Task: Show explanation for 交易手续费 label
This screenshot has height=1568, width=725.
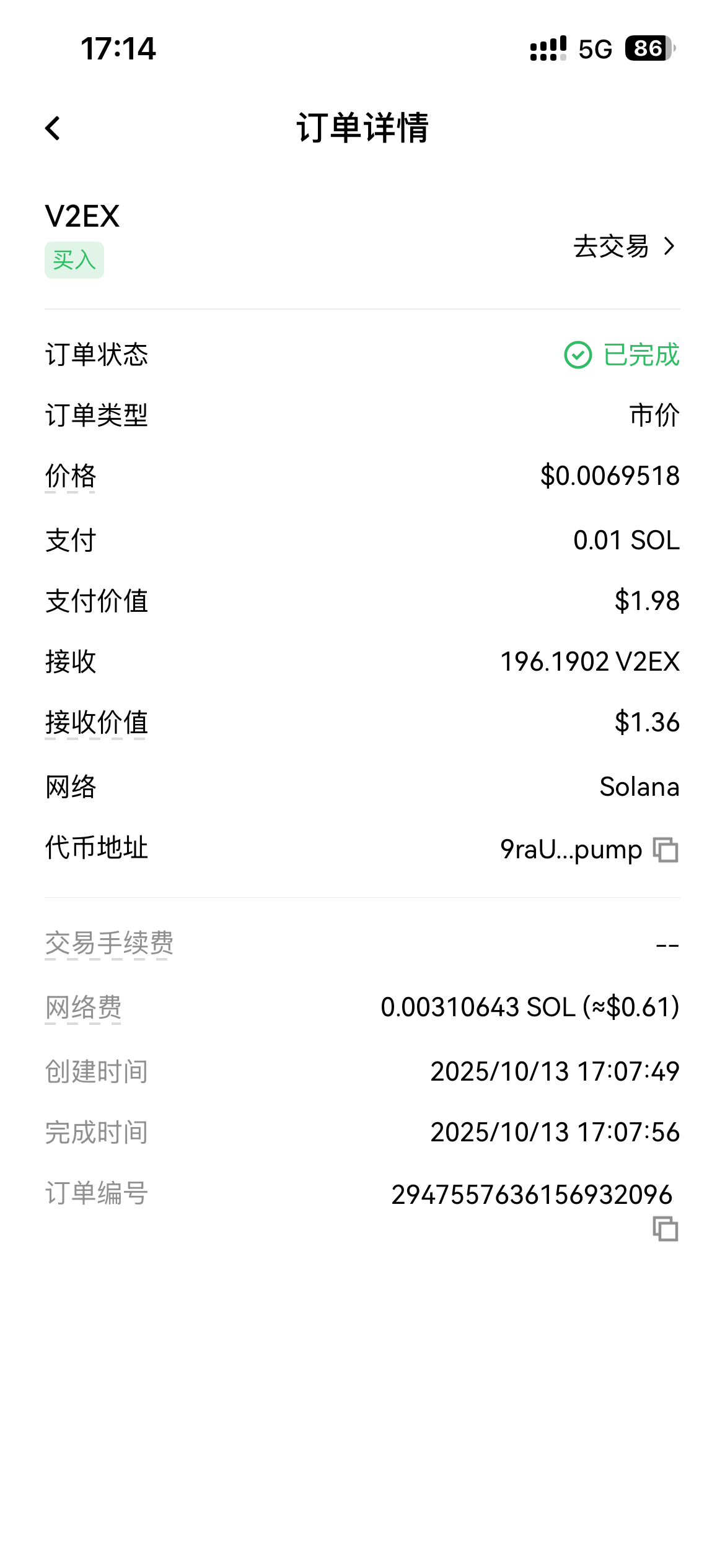Action: [x=109, y=944]
